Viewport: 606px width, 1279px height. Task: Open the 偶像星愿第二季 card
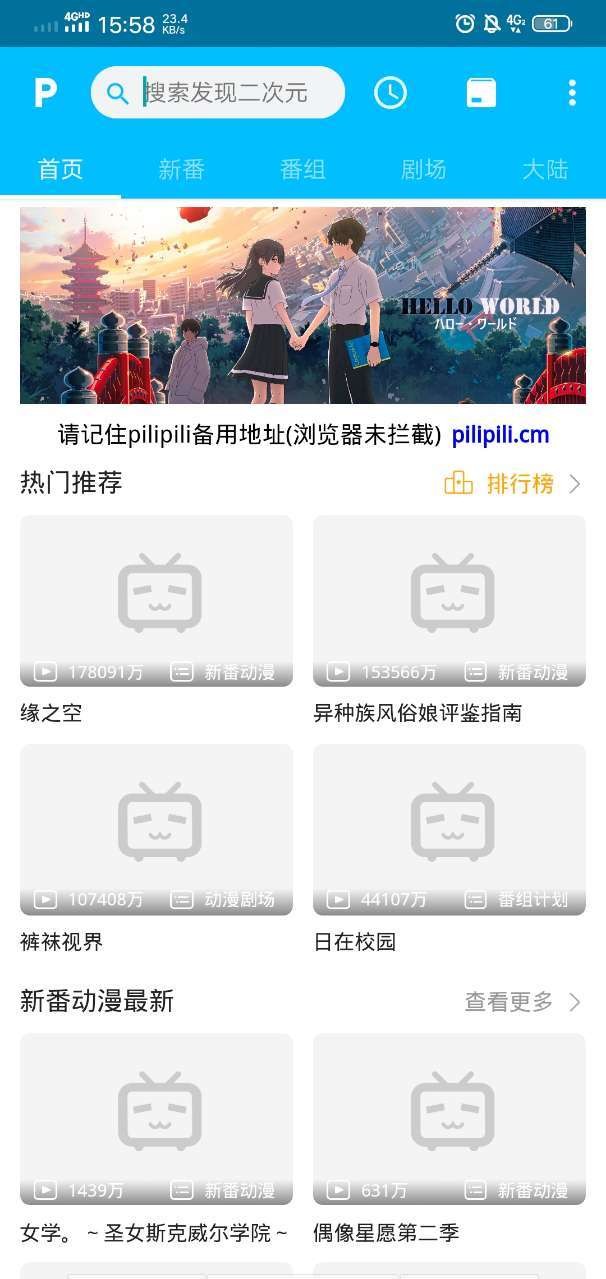tap(449, 1120)
